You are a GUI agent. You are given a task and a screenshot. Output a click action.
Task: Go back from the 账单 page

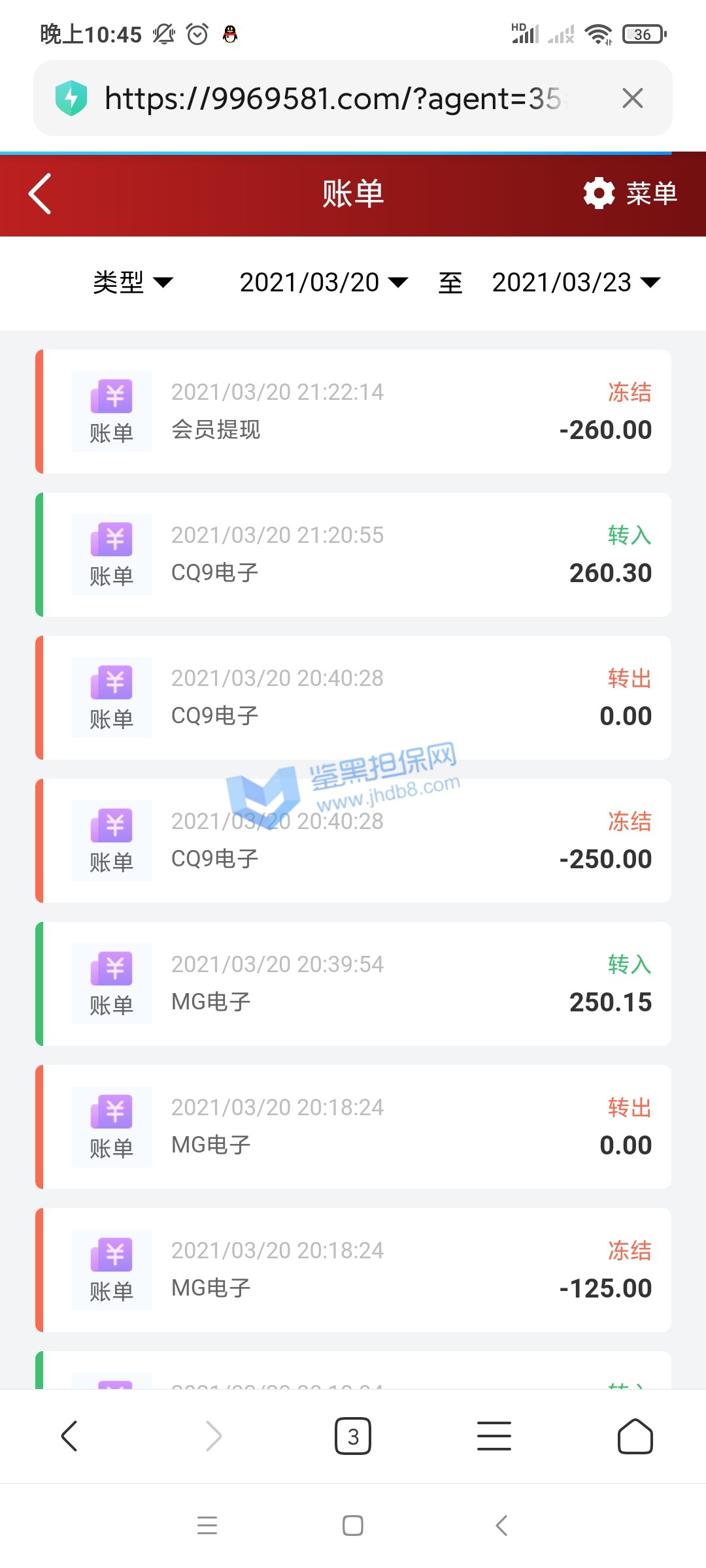pos(40,194)
